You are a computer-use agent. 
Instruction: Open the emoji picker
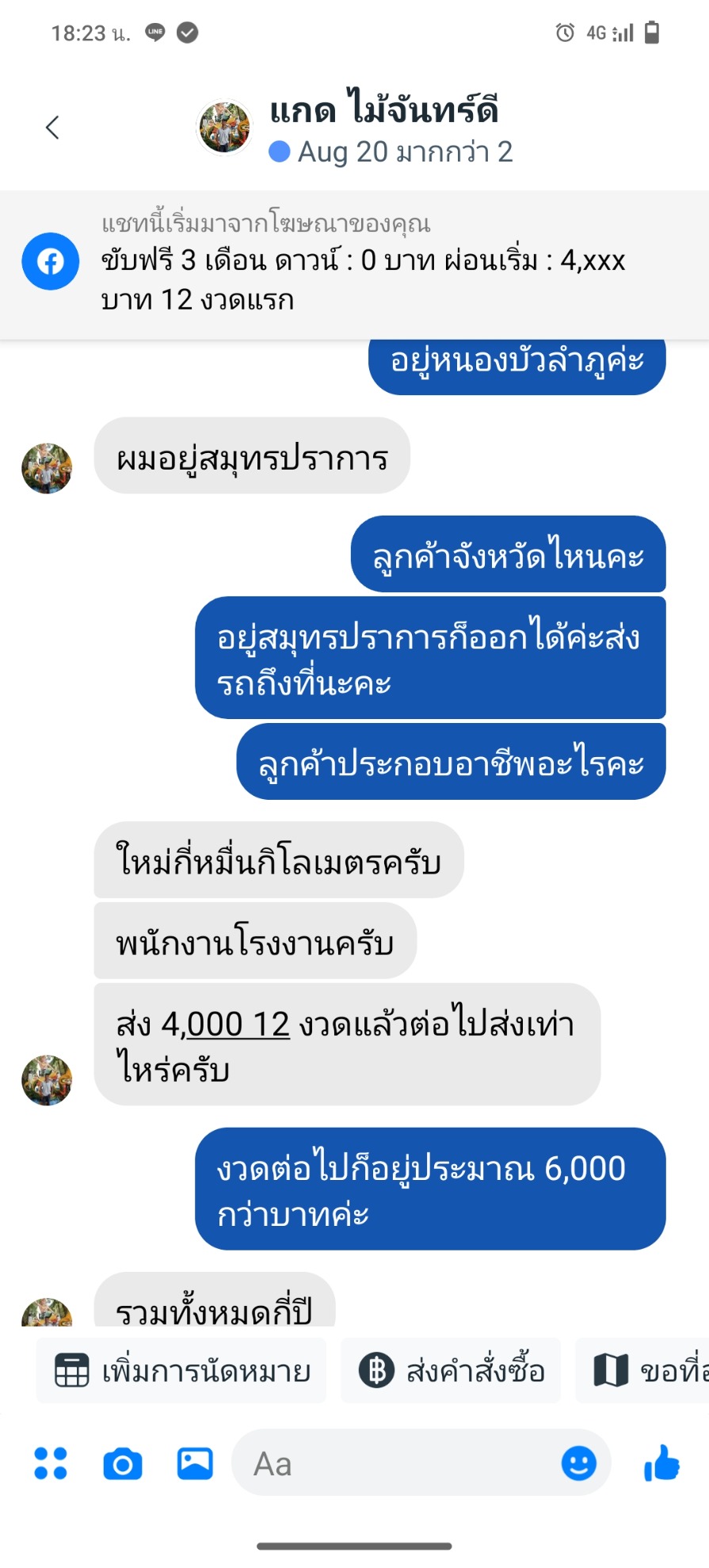click(x=579, y=1463)
